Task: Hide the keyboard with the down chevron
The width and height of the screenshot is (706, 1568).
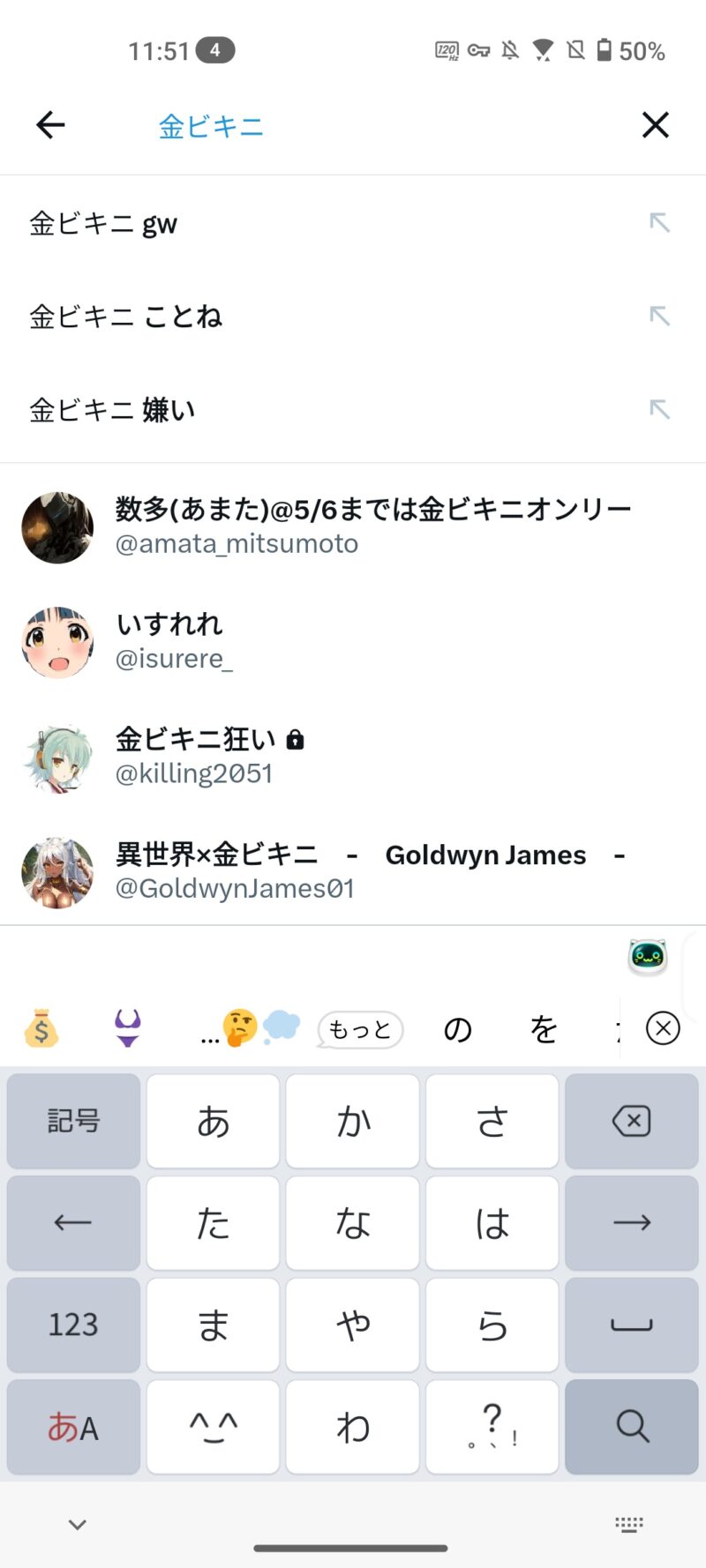Action: tap(78, 1524)
